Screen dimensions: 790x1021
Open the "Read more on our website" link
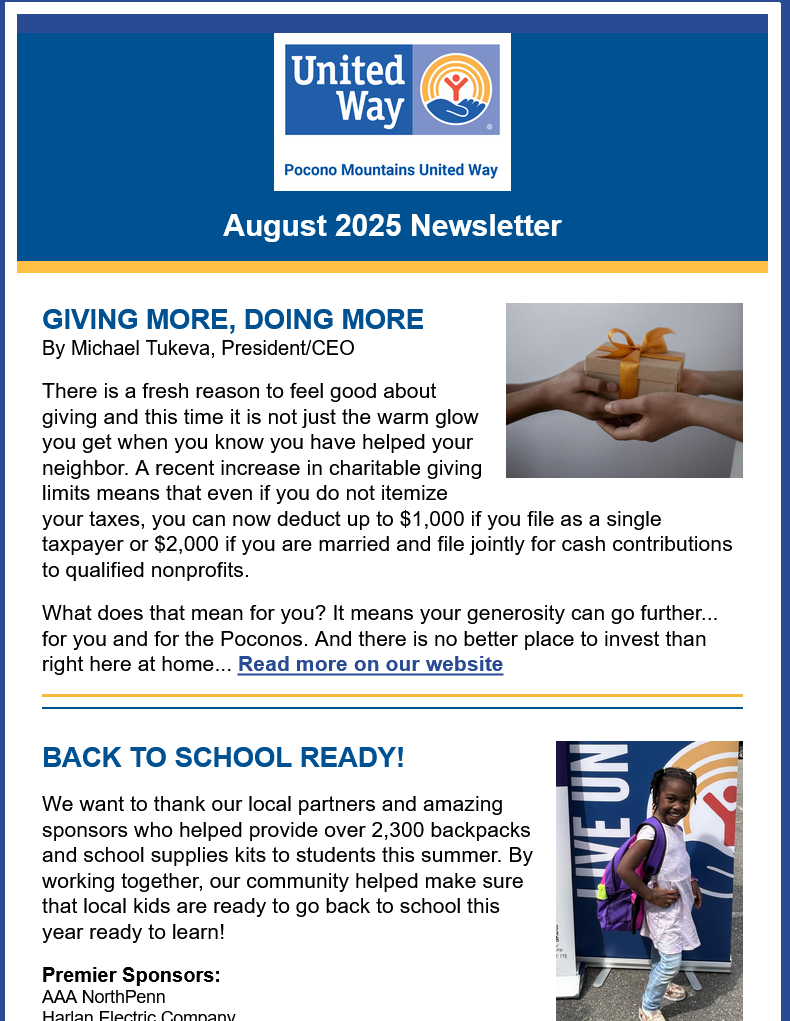370,665
